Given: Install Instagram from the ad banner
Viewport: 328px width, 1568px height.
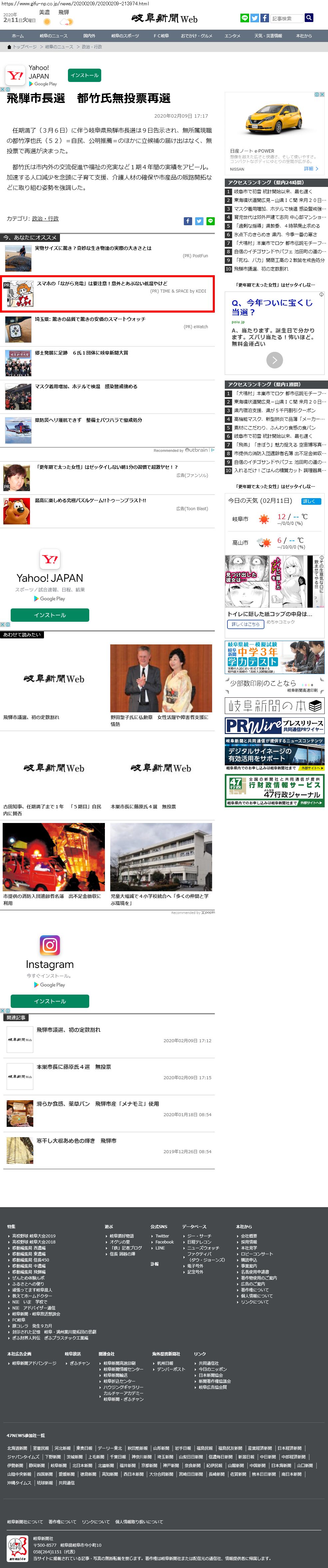Looking at the screenshot, I should pos(50,1001).
